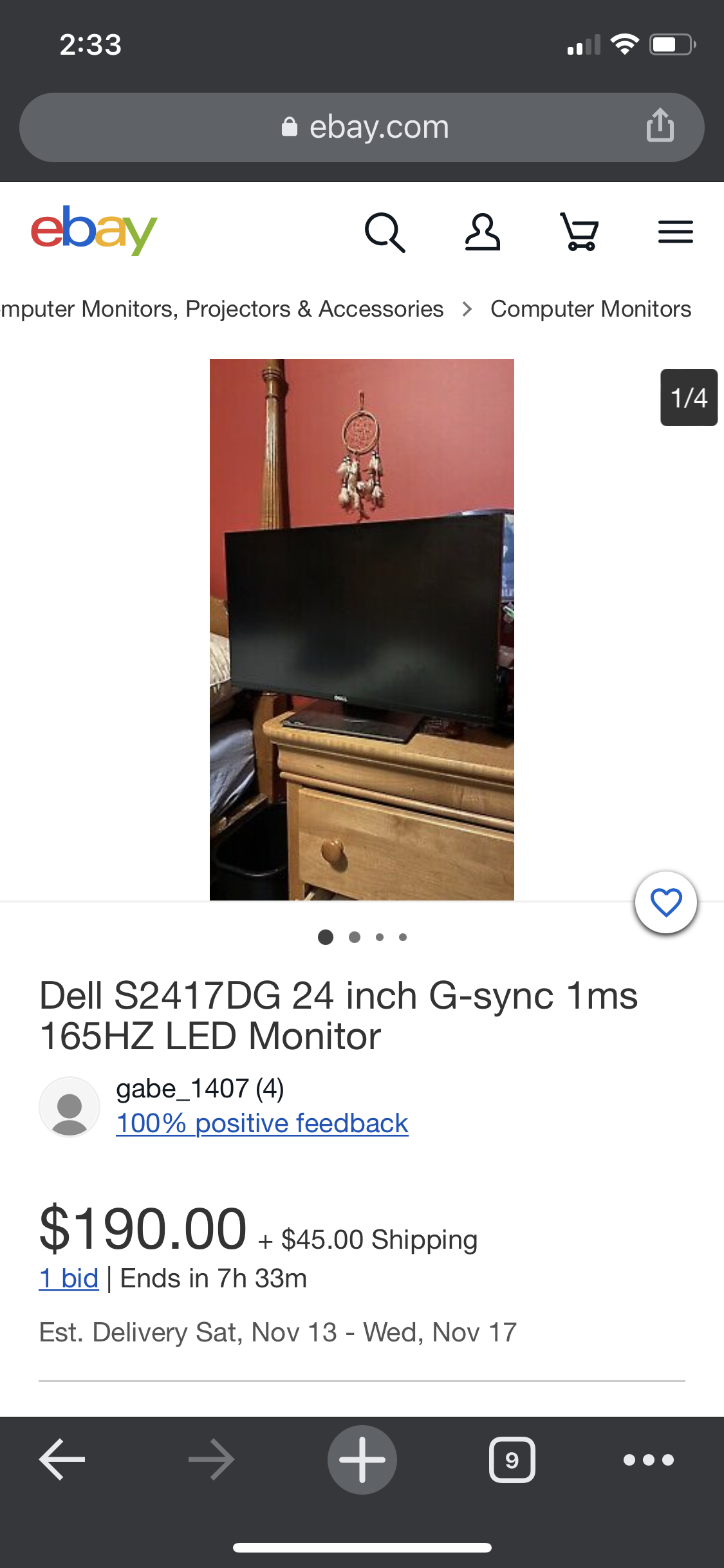Open the browser more options menu

tap(648, 1459)
